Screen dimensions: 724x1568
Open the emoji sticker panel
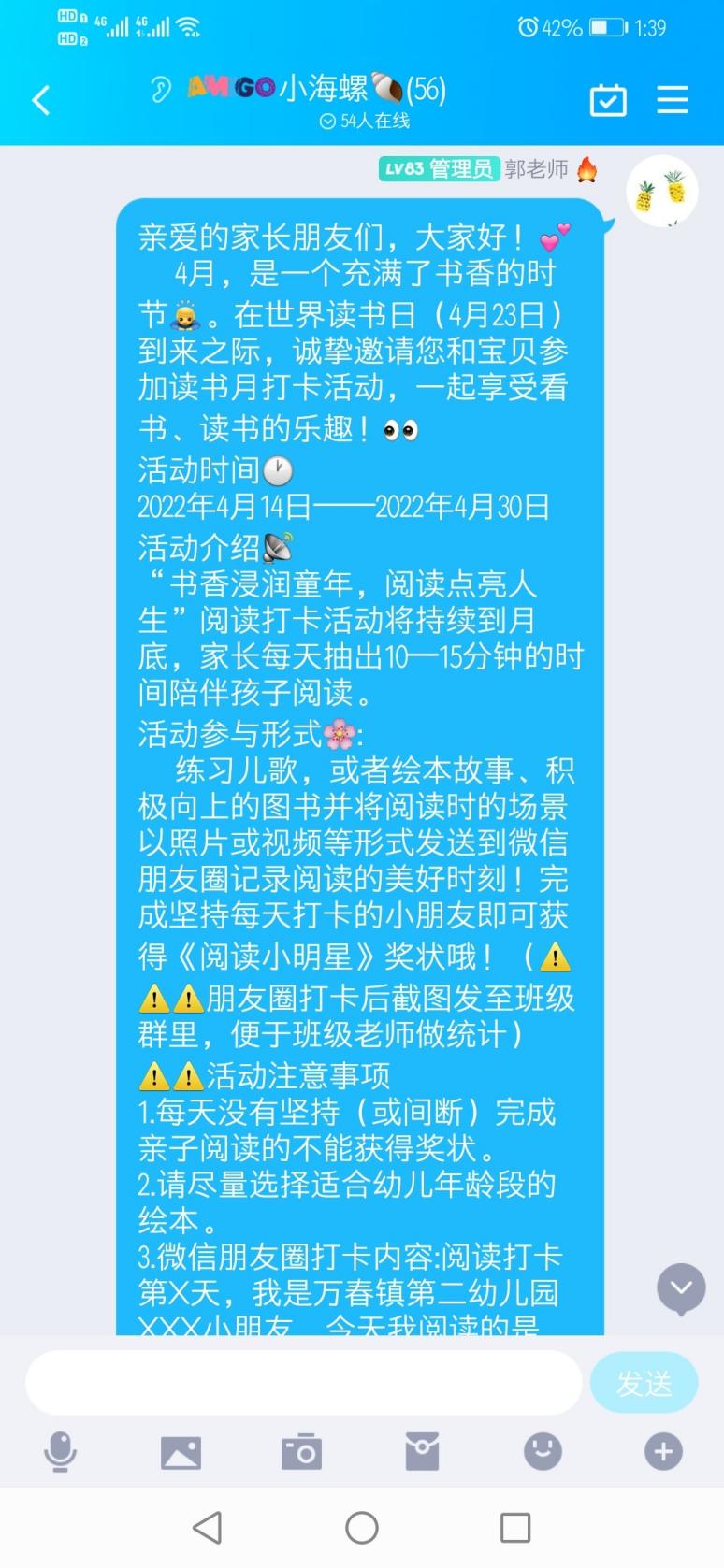coord(543,1451)
